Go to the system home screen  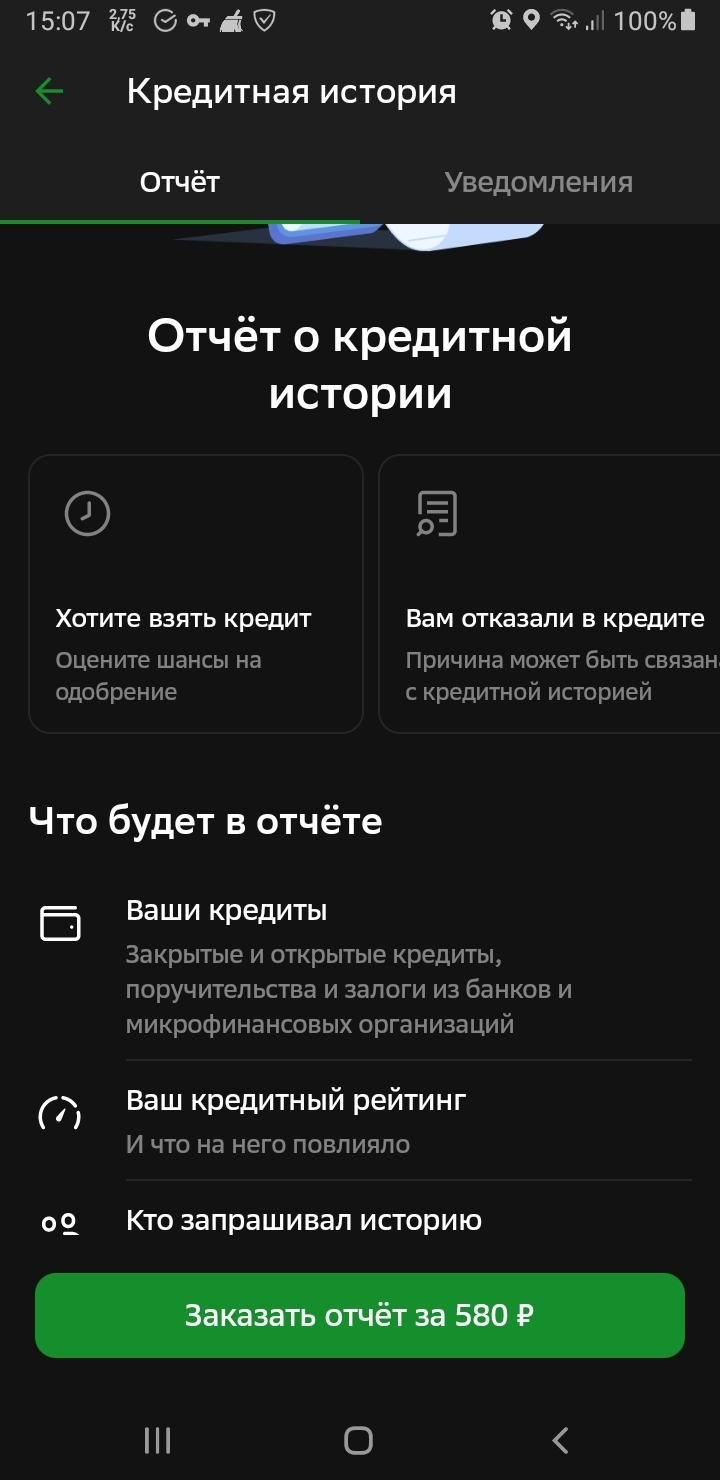(x=358, y=1440)
